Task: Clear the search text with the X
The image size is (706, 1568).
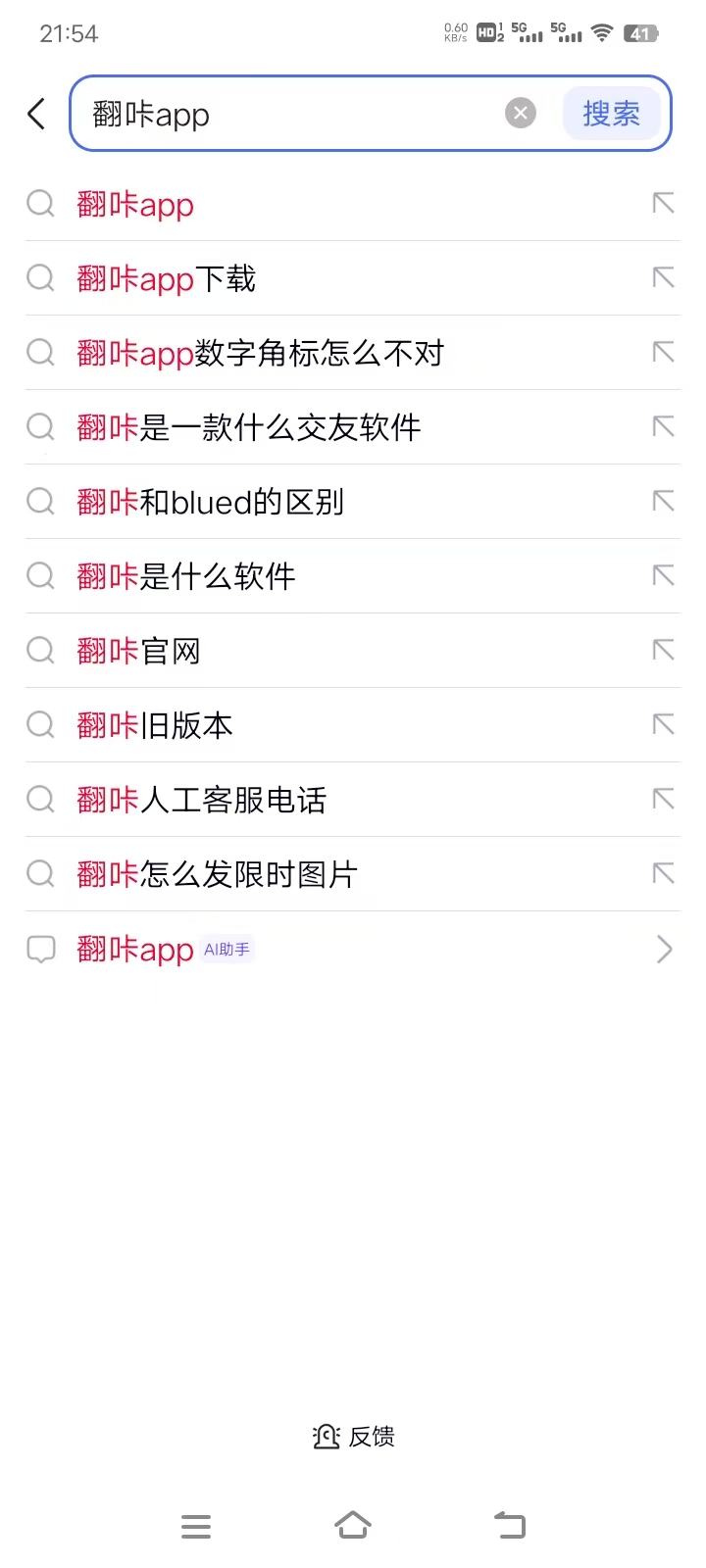Action: coord(521,114)
